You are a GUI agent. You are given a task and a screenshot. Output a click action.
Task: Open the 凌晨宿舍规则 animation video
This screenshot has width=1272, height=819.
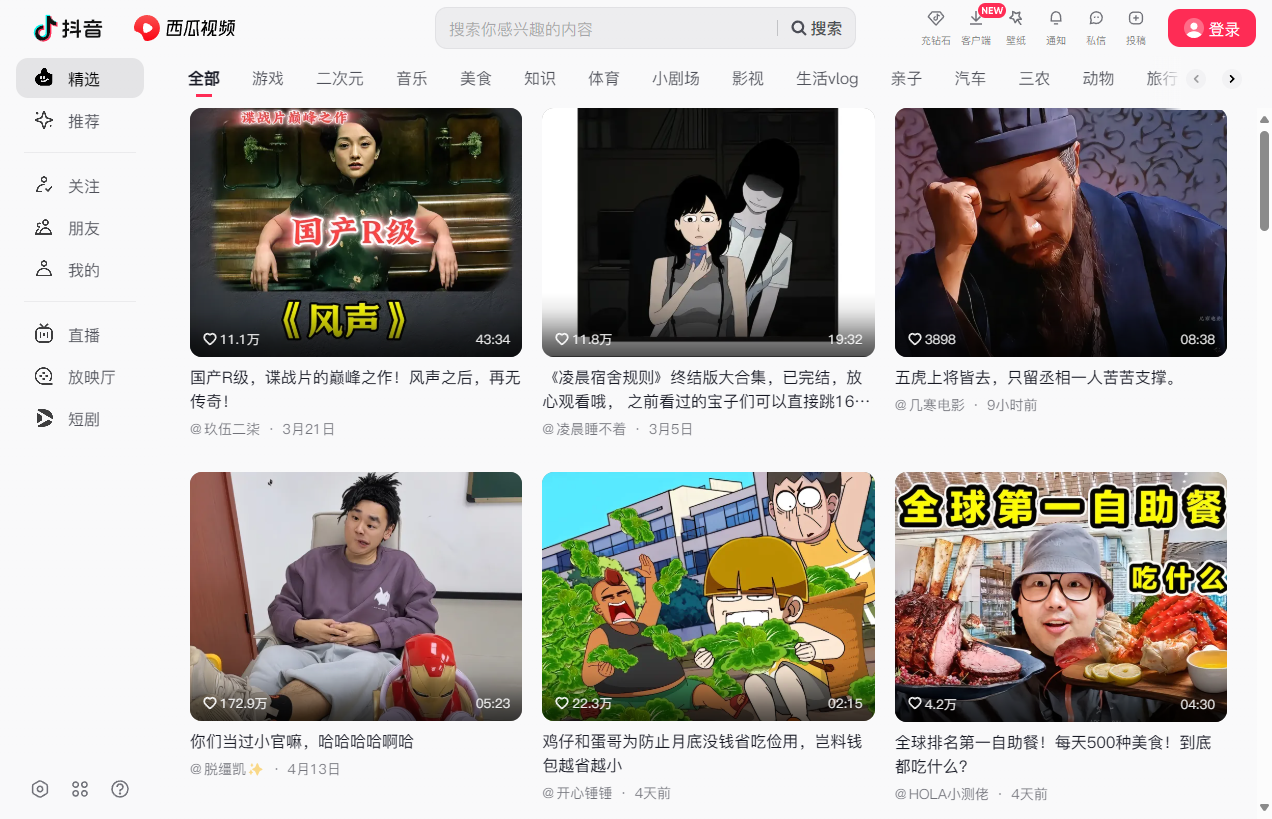click(x=708, y=232)
